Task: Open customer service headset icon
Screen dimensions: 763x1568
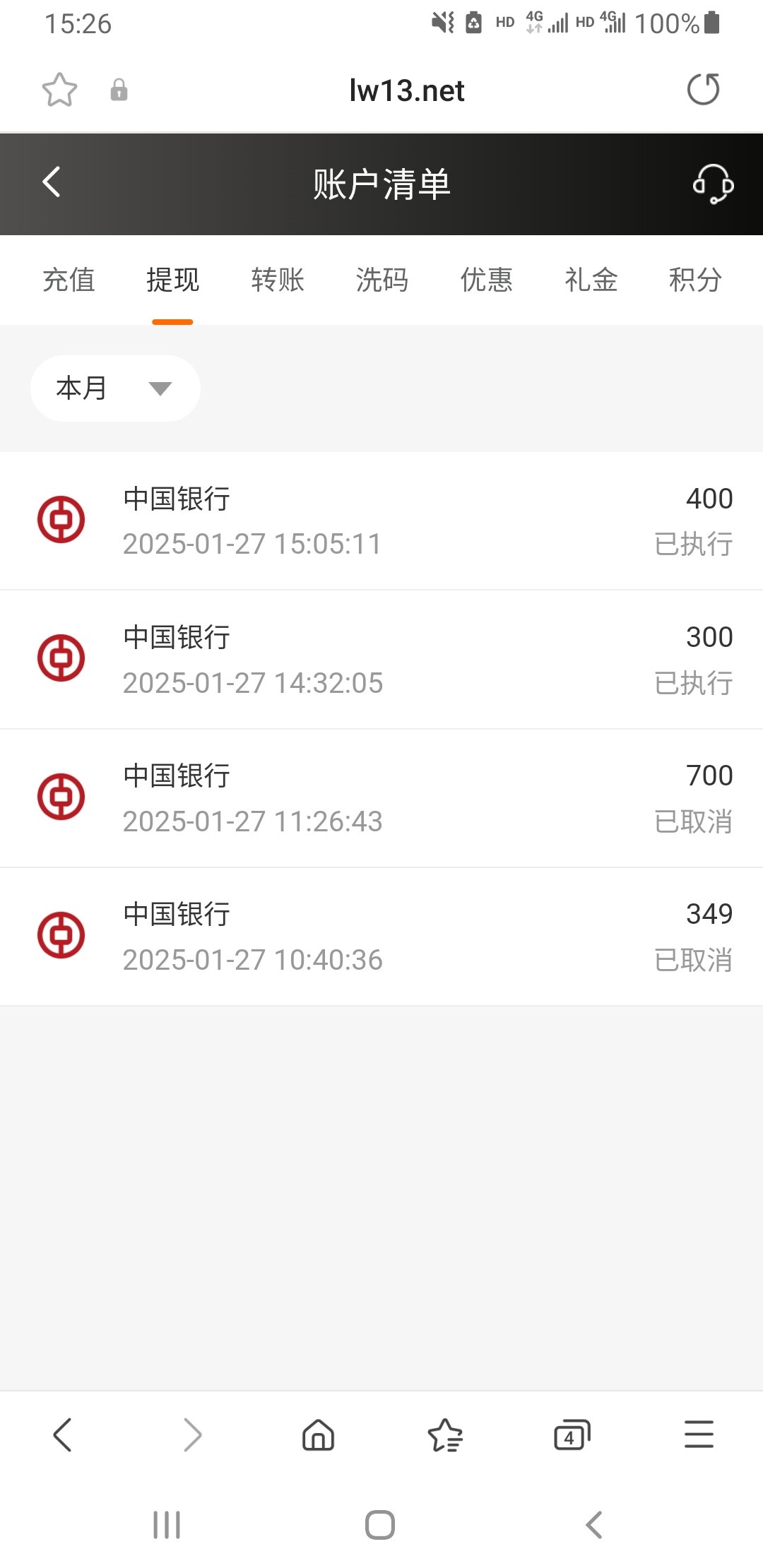Action: (x=713, y=184)
